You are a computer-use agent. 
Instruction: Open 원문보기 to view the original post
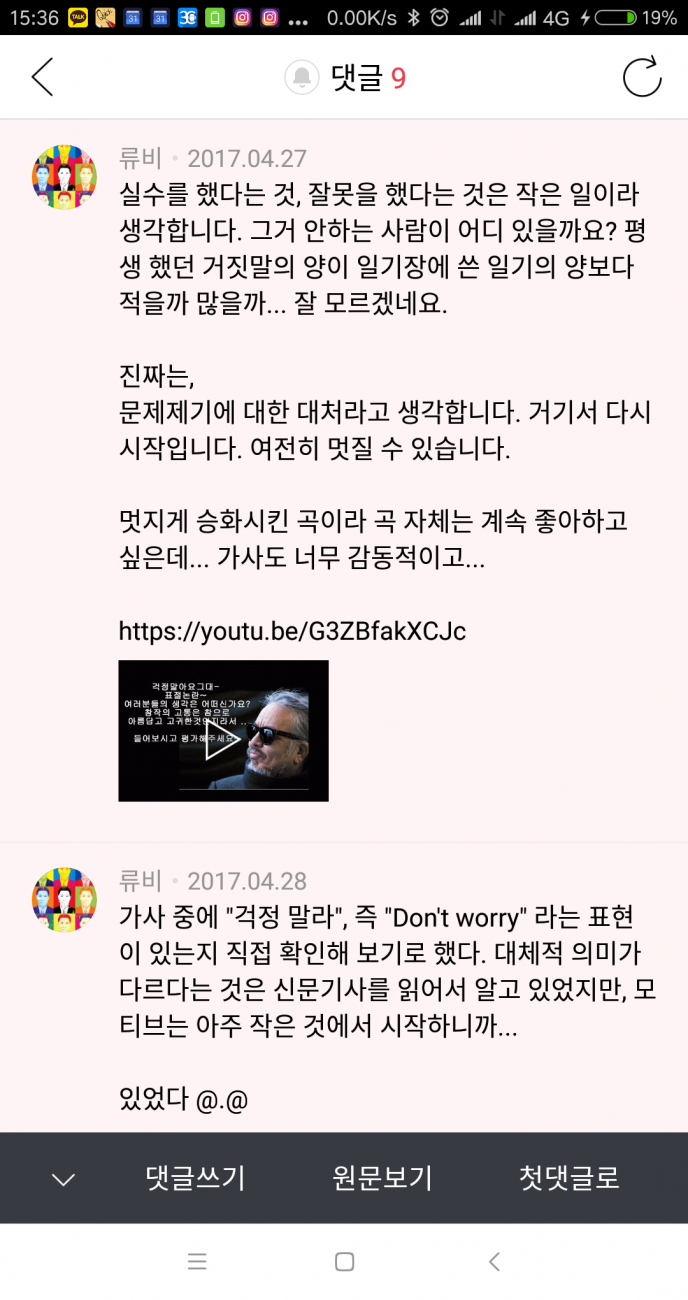(x=382, y=1178)
